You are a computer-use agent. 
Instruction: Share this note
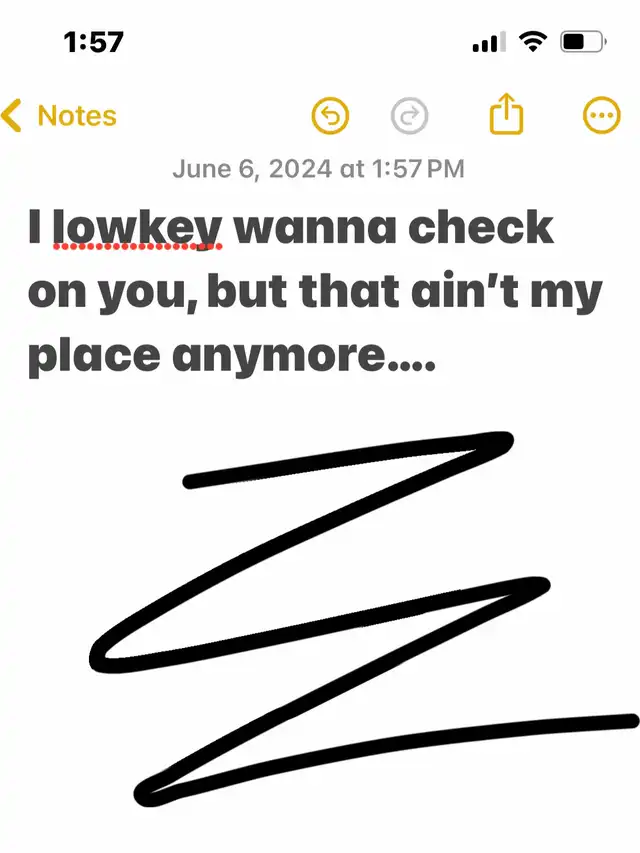pos(506,114)
